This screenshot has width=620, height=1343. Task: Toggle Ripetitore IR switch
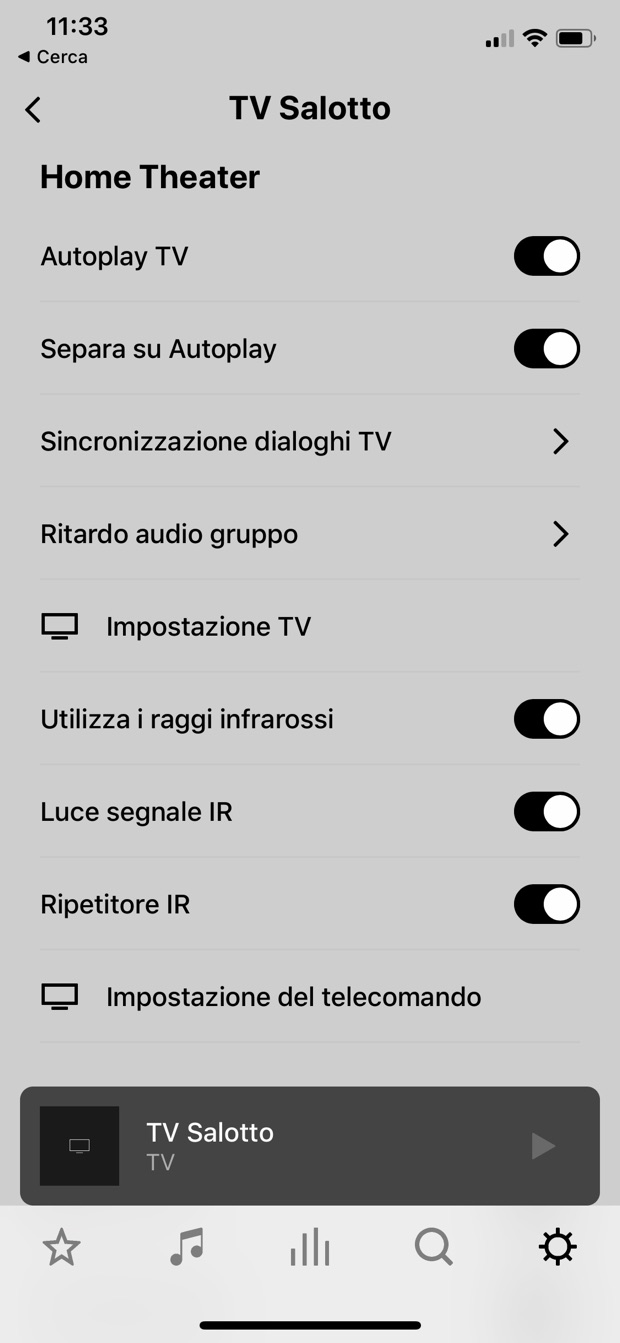tap(546, 904)
